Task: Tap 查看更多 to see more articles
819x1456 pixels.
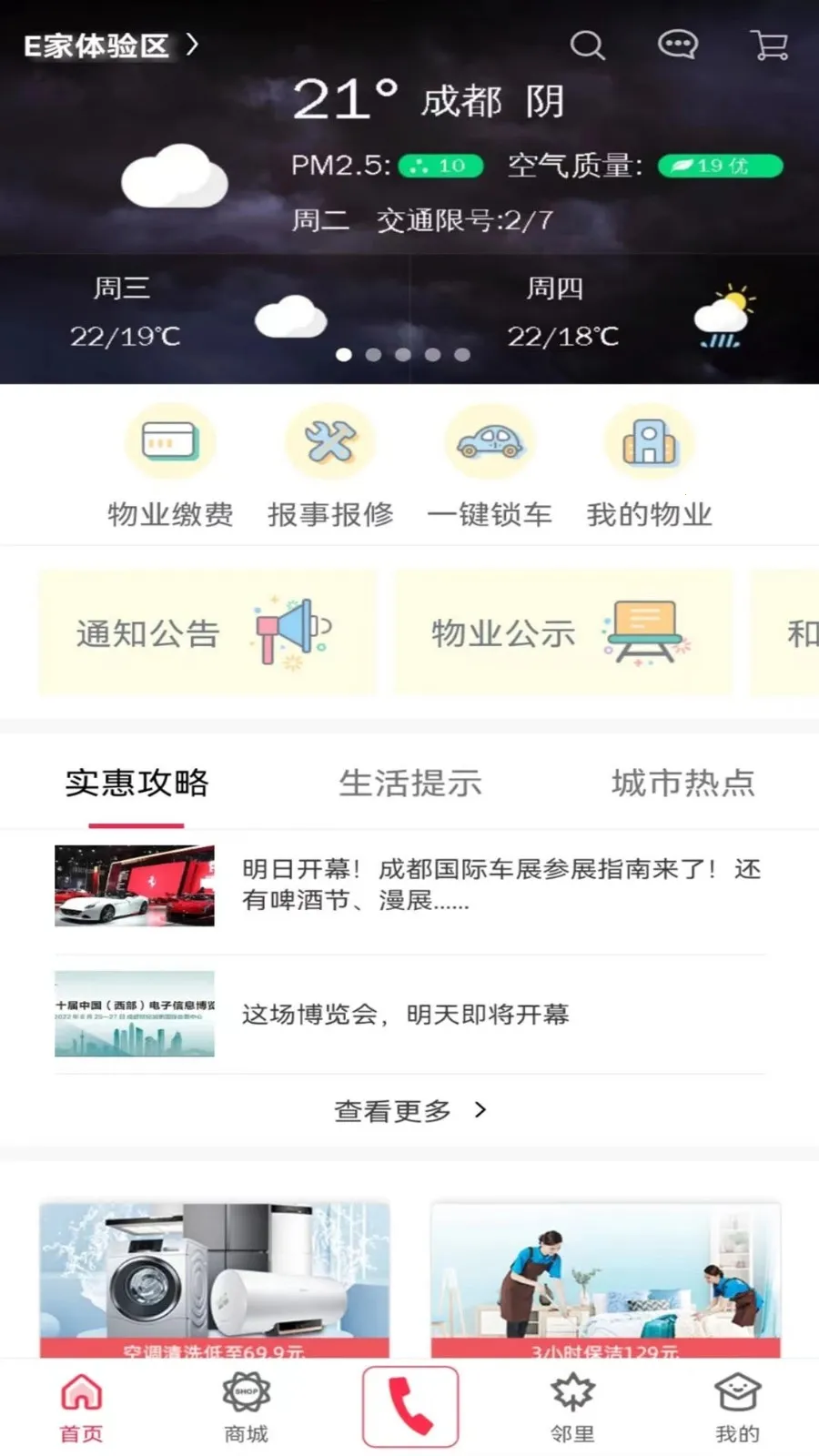Action: point(410,1110)
